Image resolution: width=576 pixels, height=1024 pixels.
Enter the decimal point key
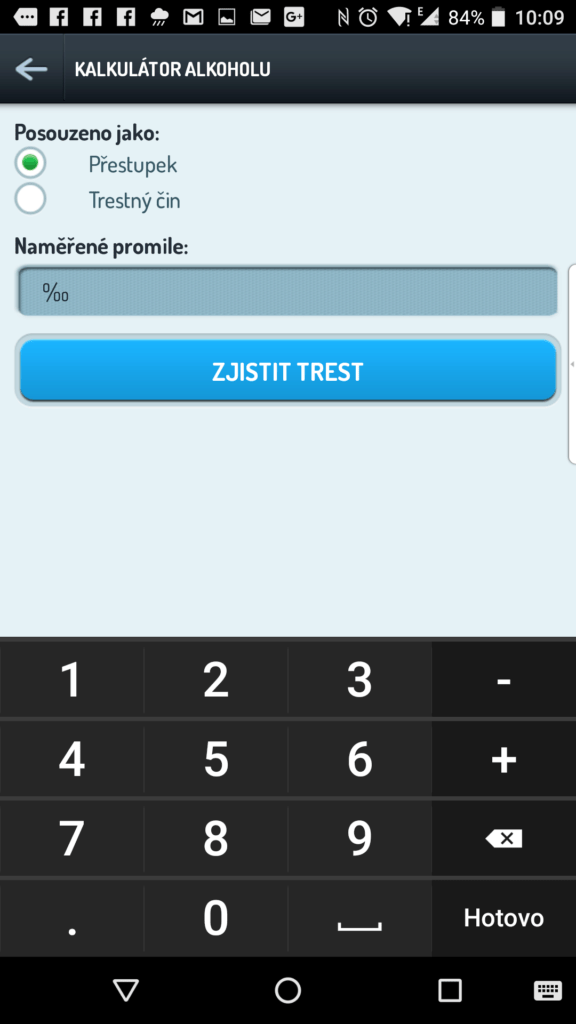coord(72,918)
